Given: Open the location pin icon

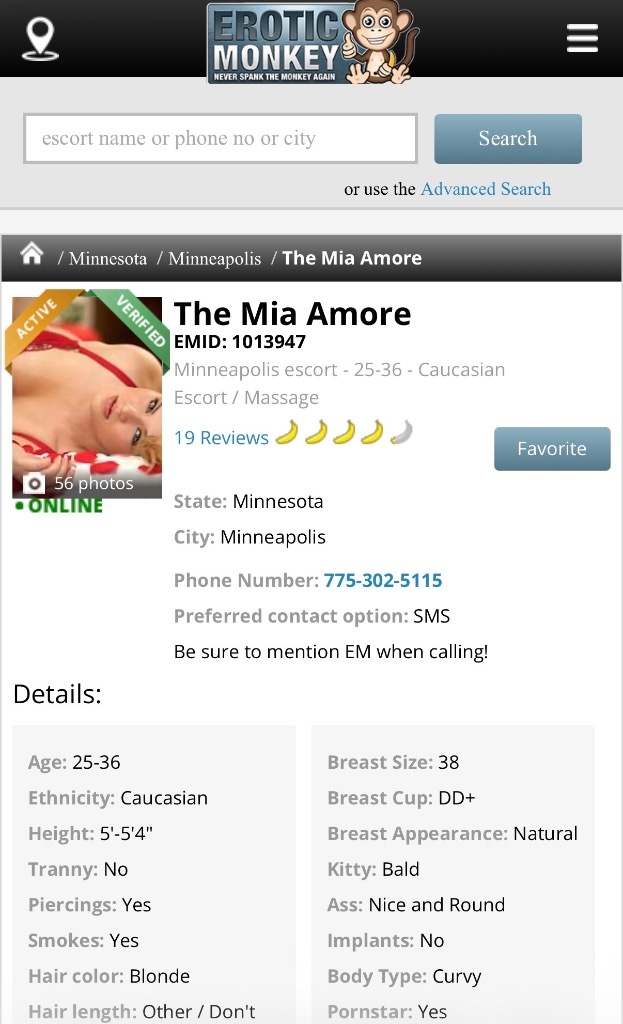Looking at the screenshot, I should (x=40, y=38).
